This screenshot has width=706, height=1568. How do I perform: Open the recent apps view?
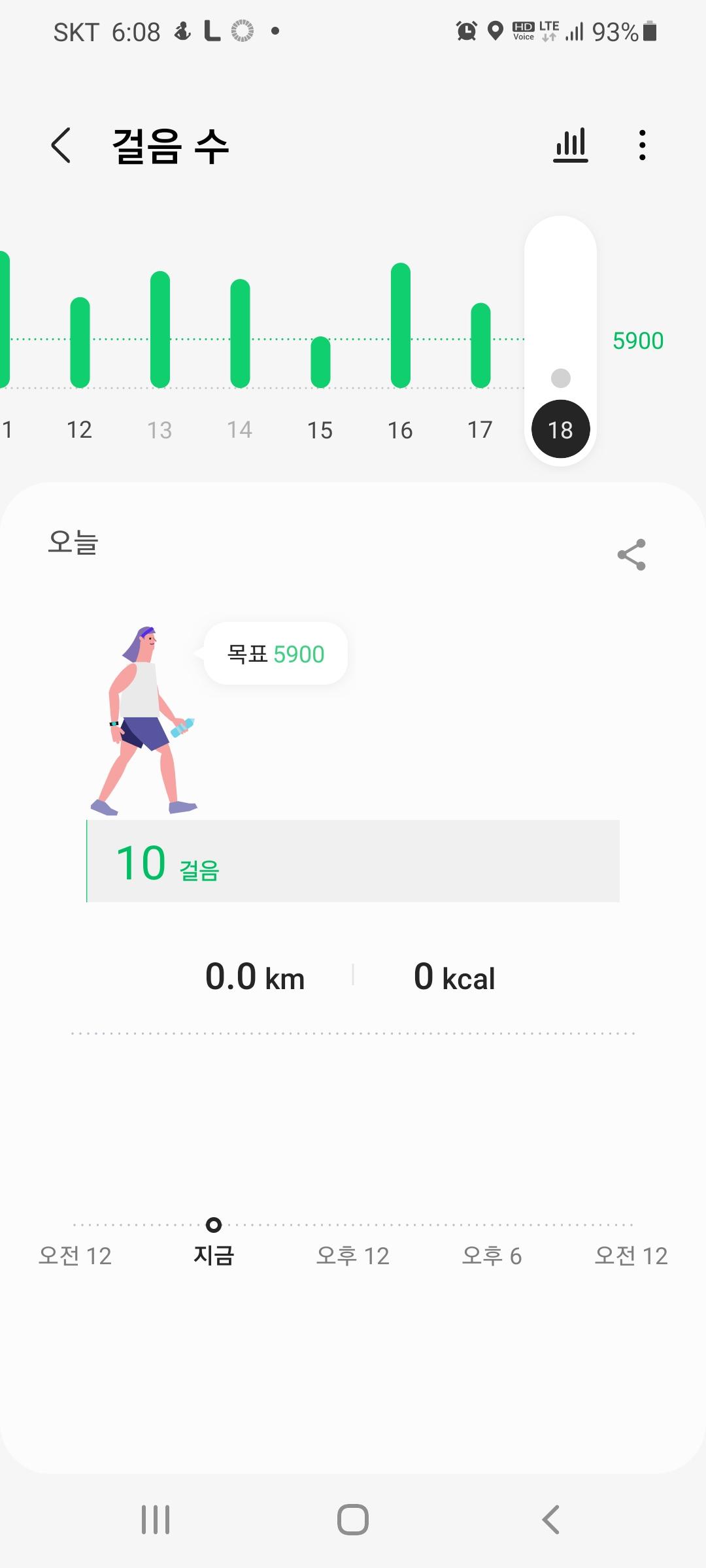click(156, 1520)
